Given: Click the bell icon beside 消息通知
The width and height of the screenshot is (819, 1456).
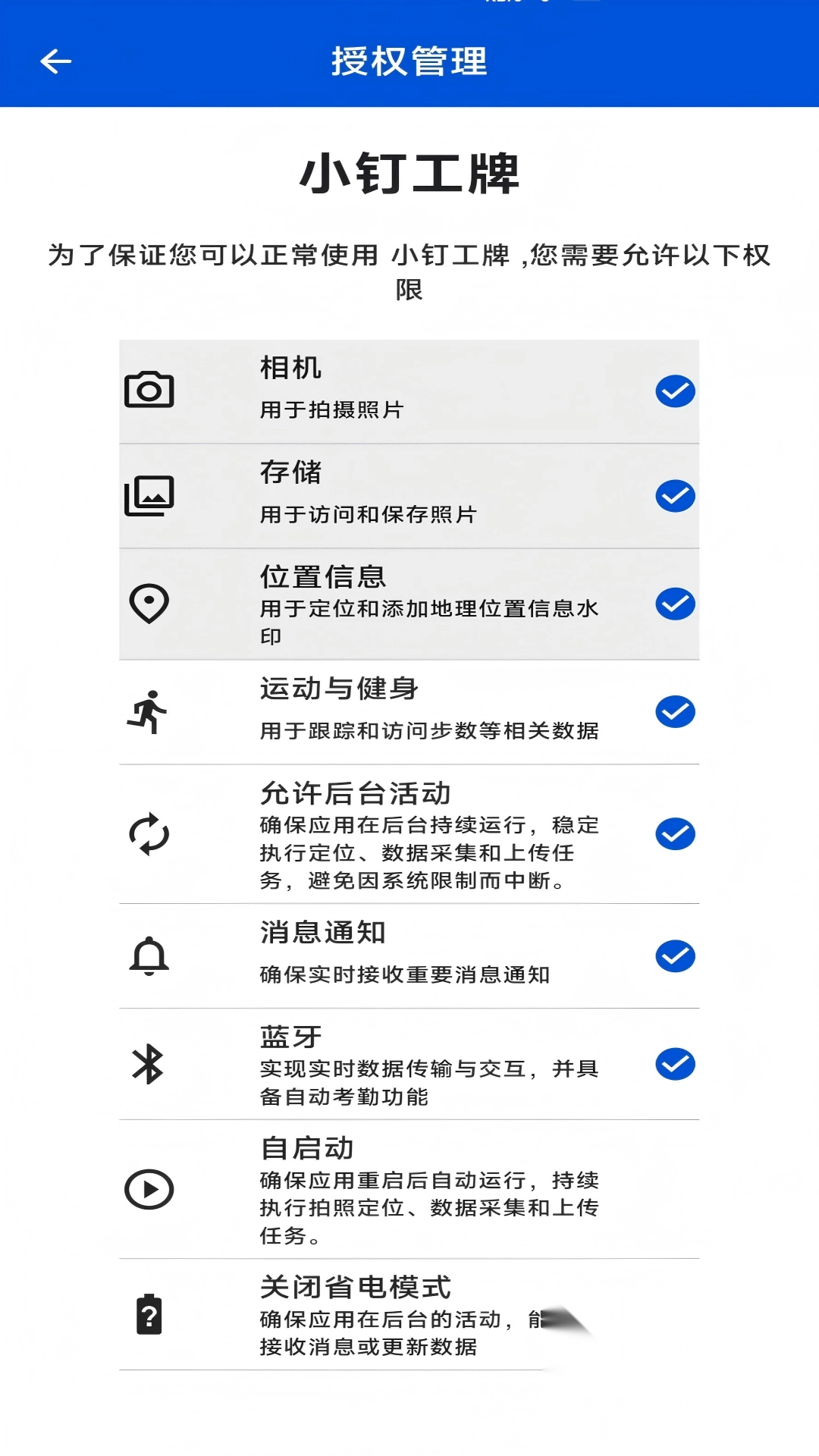Looking at the screenshot, I should (149, 957).
